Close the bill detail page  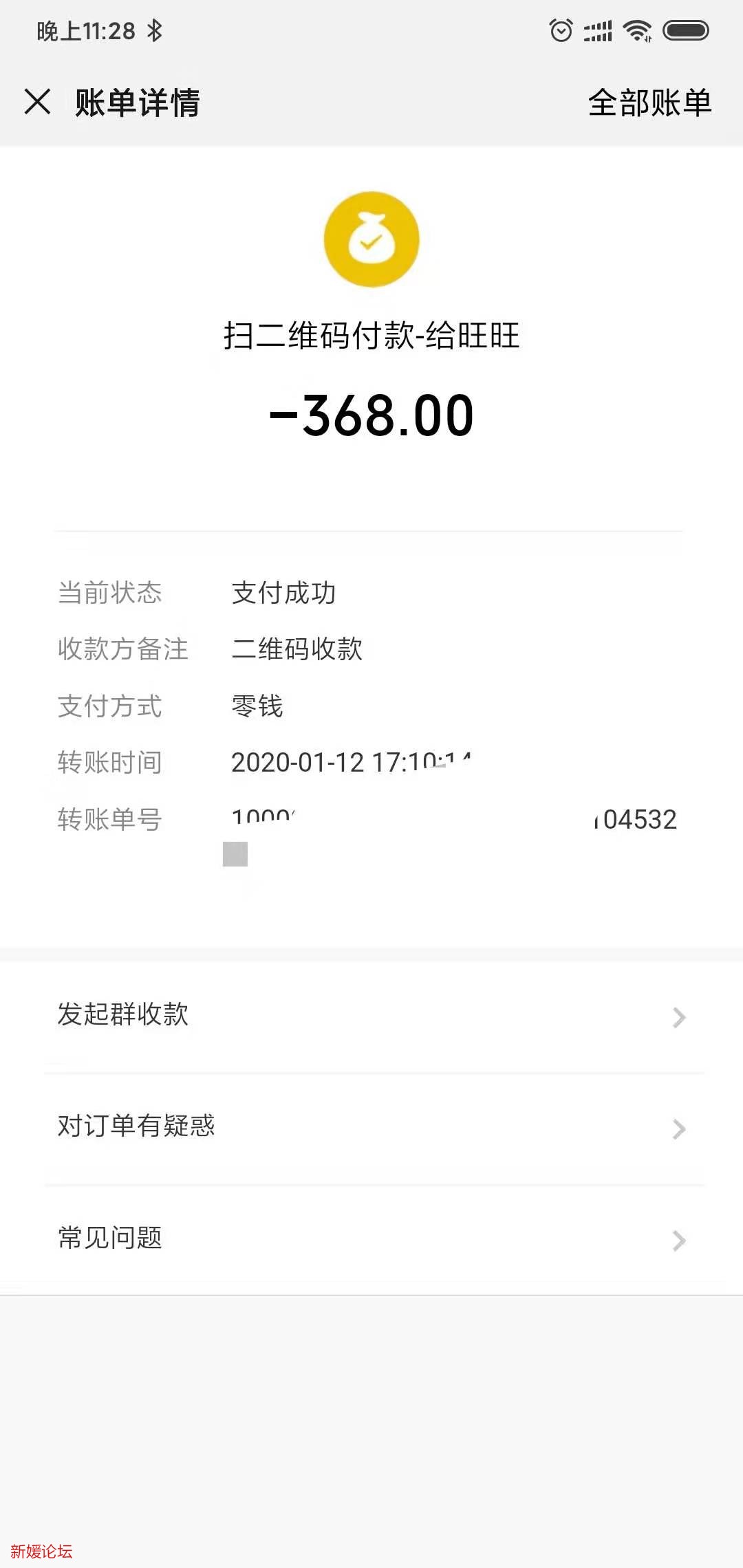pyautogui.click(x=38, y=102)
